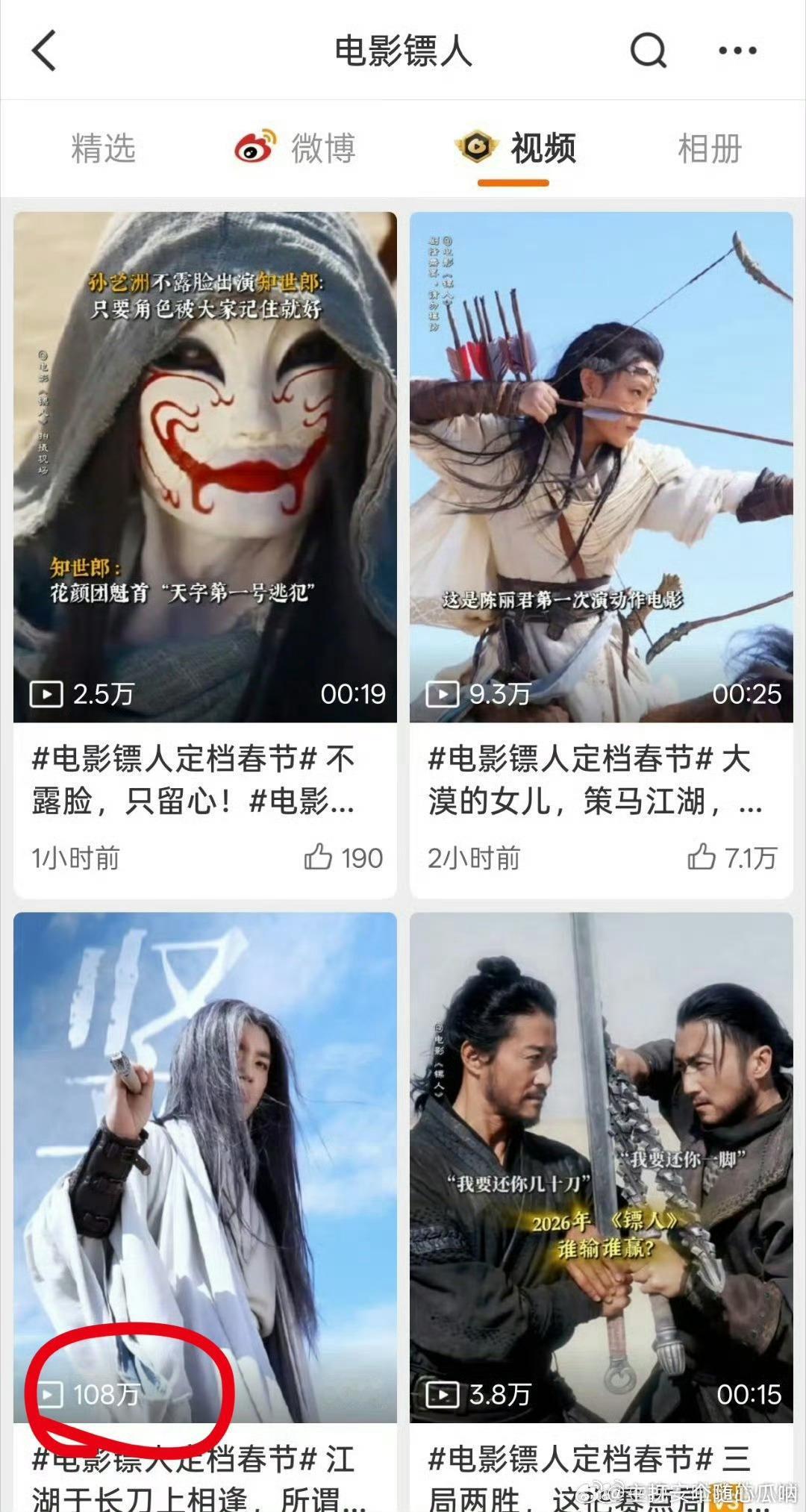Switch to the 精选 tab
This screenshot has height=1512, width=806.
click(x=103, y=147)
